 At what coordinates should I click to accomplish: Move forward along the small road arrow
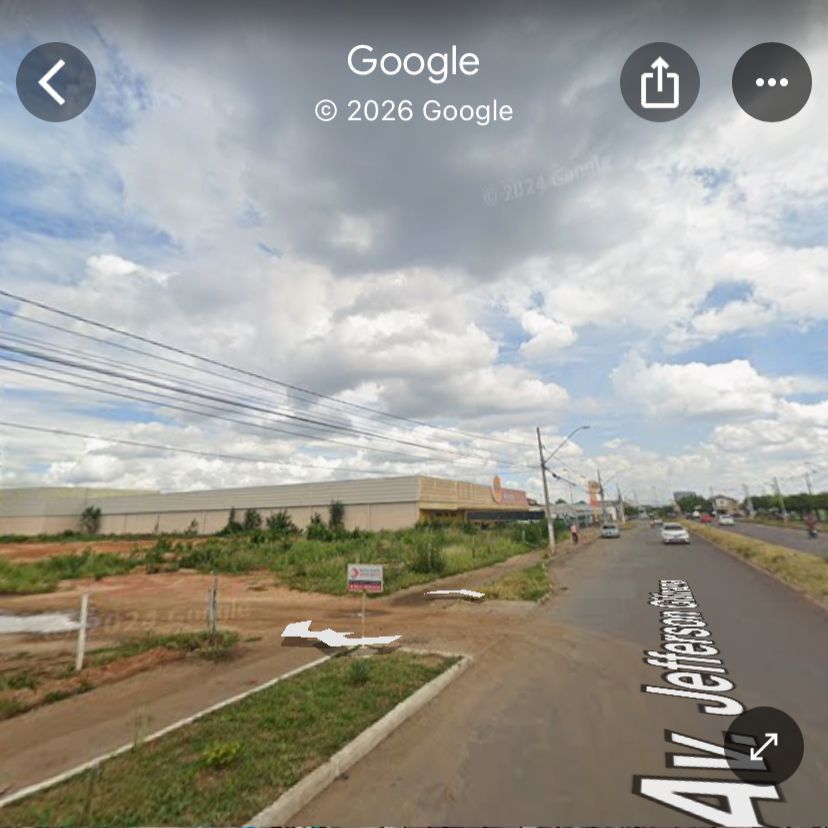tap(455, 594)
